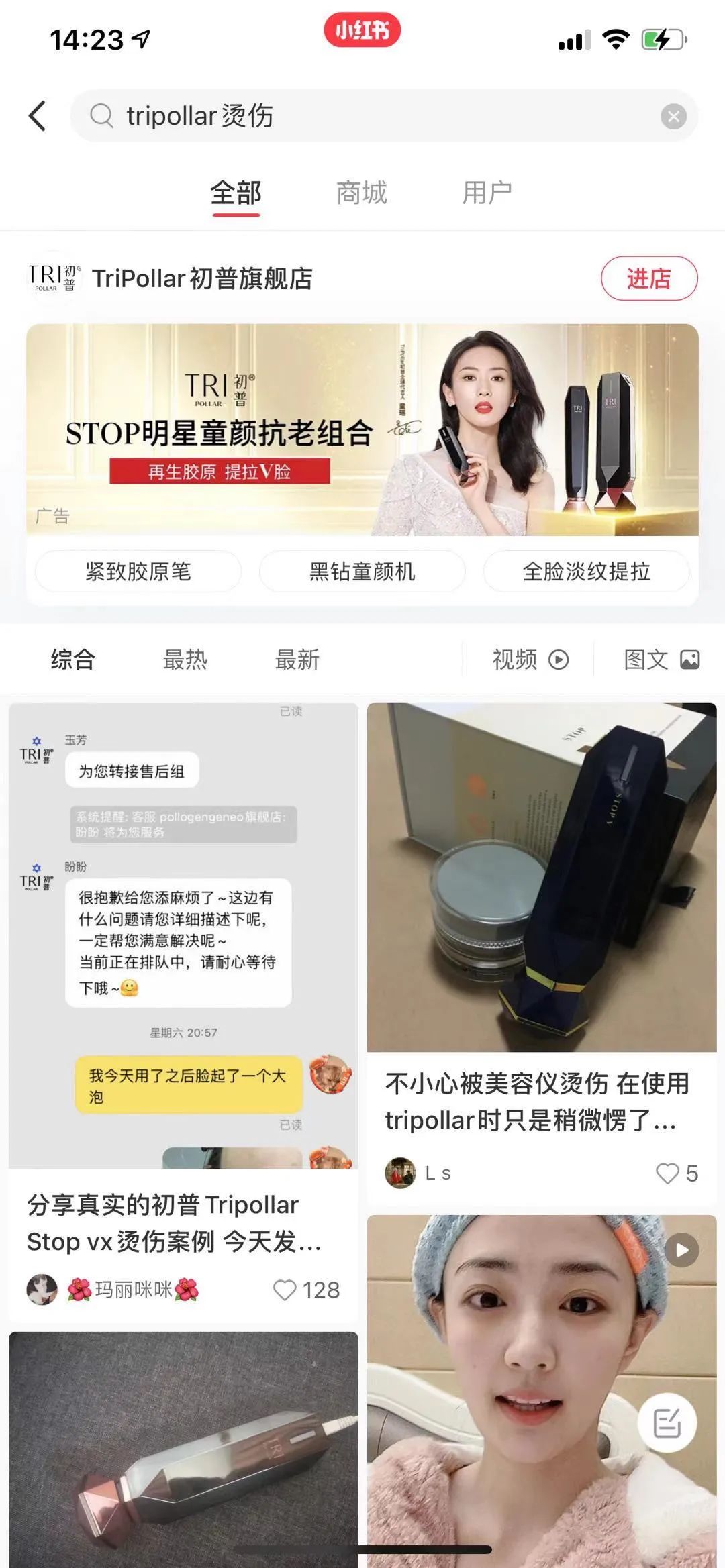Open the STOP明星童颜抗老组合 ad banner
725x1568 pixels.
(x=362, y=429)
